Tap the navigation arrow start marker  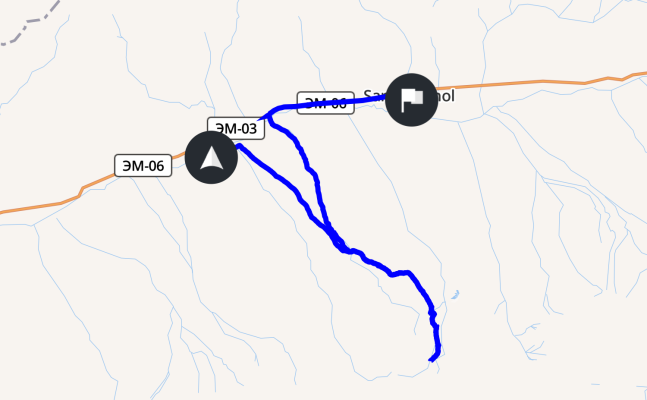coord(211,159)
